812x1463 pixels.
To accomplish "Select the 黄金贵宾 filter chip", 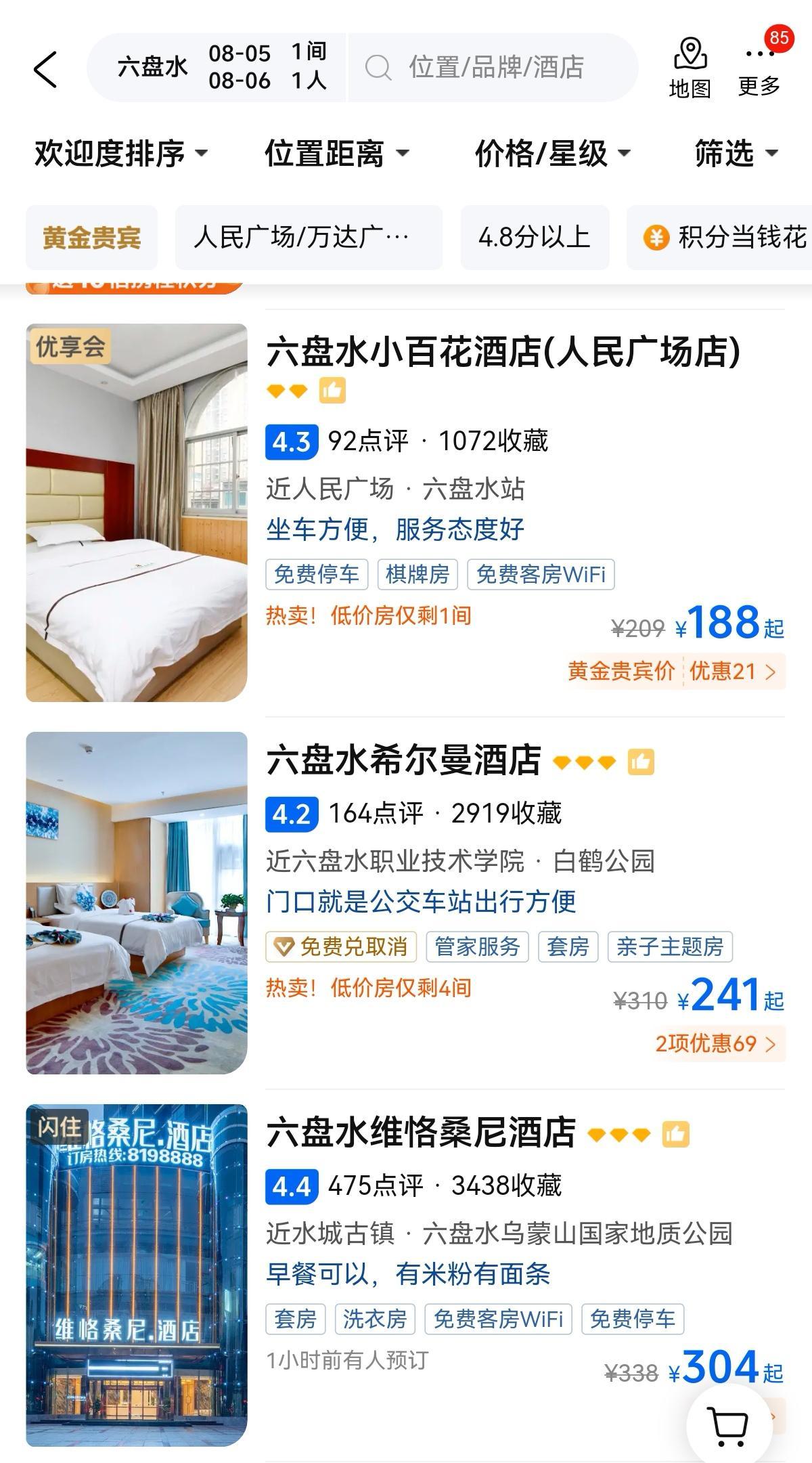I will (x=91, y=238).
